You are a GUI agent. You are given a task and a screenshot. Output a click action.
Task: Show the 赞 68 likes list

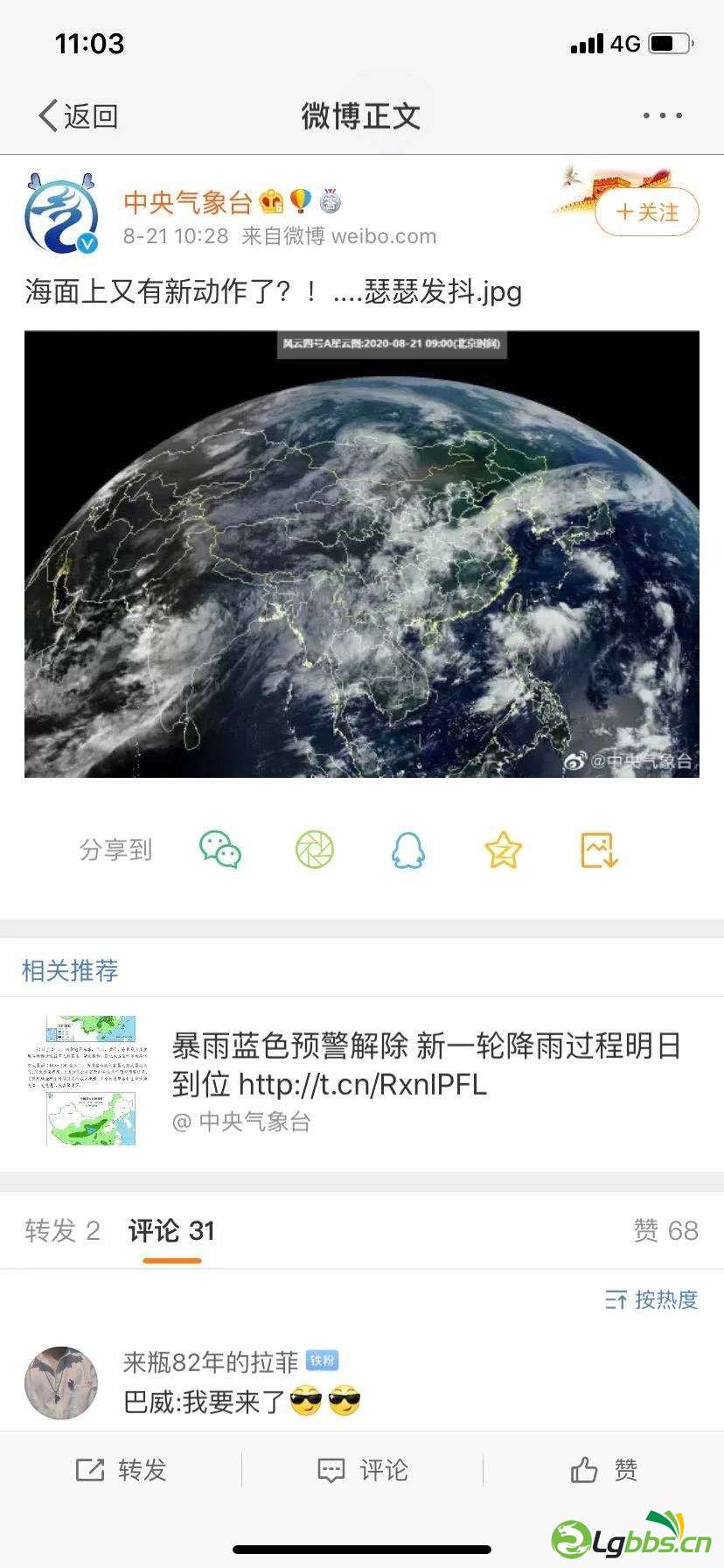pos(665,1231)
